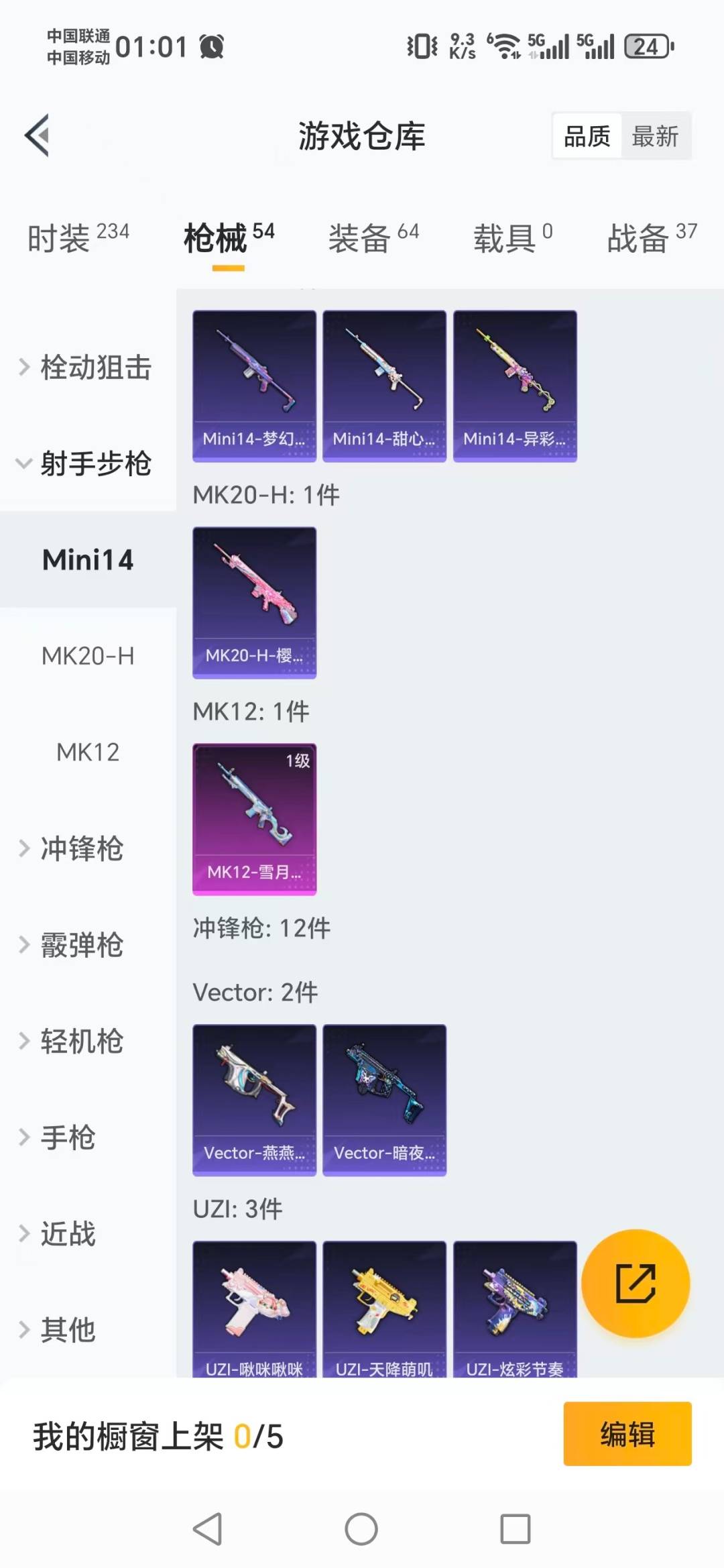The image size is (724, 1568).
Task: Expand the 霰弹枪 category
Action: pyautogui.click(x=80, y=945)
